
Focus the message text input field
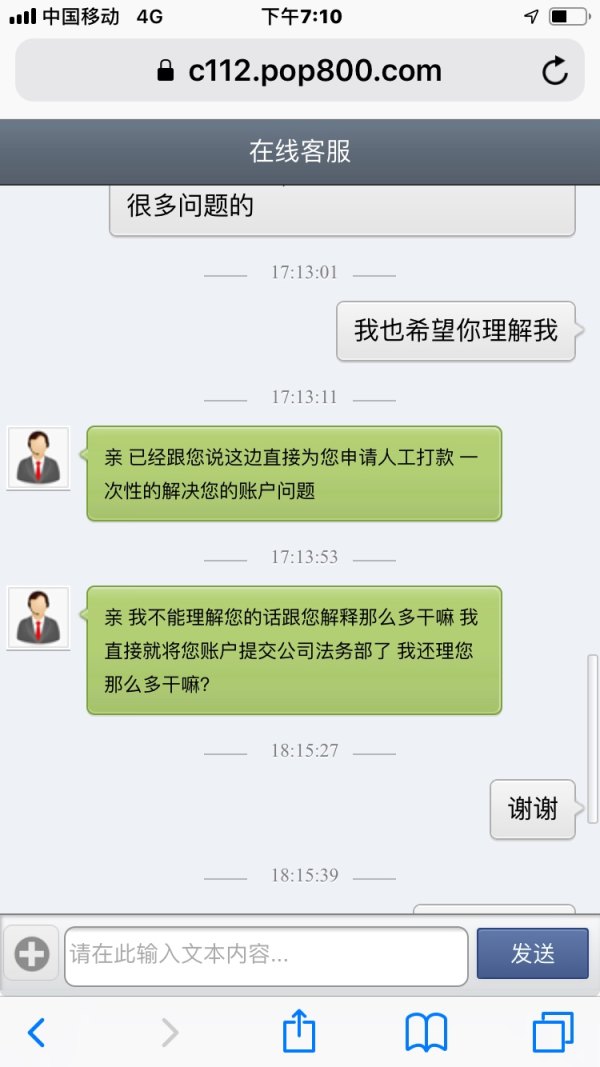(266, 955)
